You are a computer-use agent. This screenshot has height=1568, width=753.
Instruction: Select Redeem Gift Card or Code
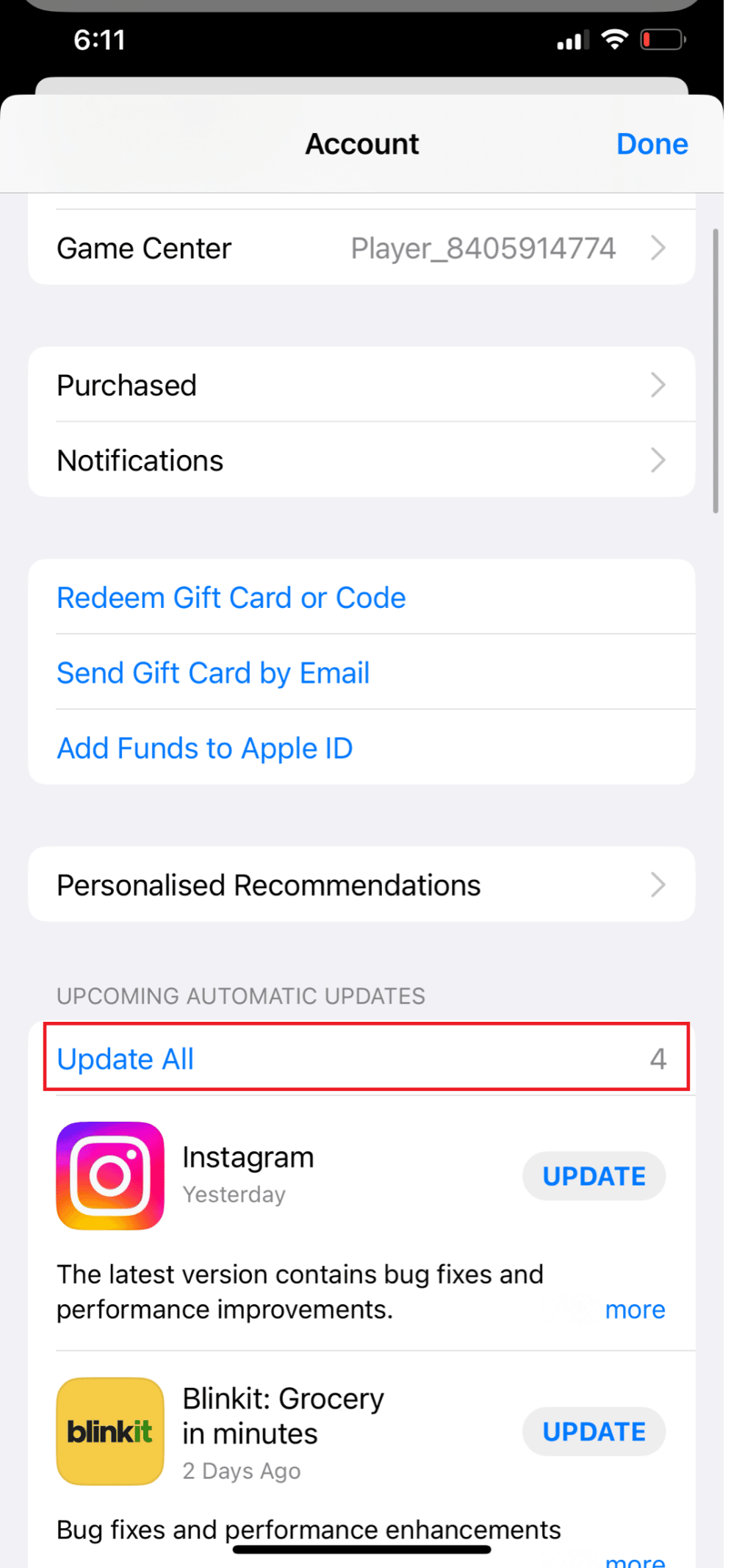231,598
